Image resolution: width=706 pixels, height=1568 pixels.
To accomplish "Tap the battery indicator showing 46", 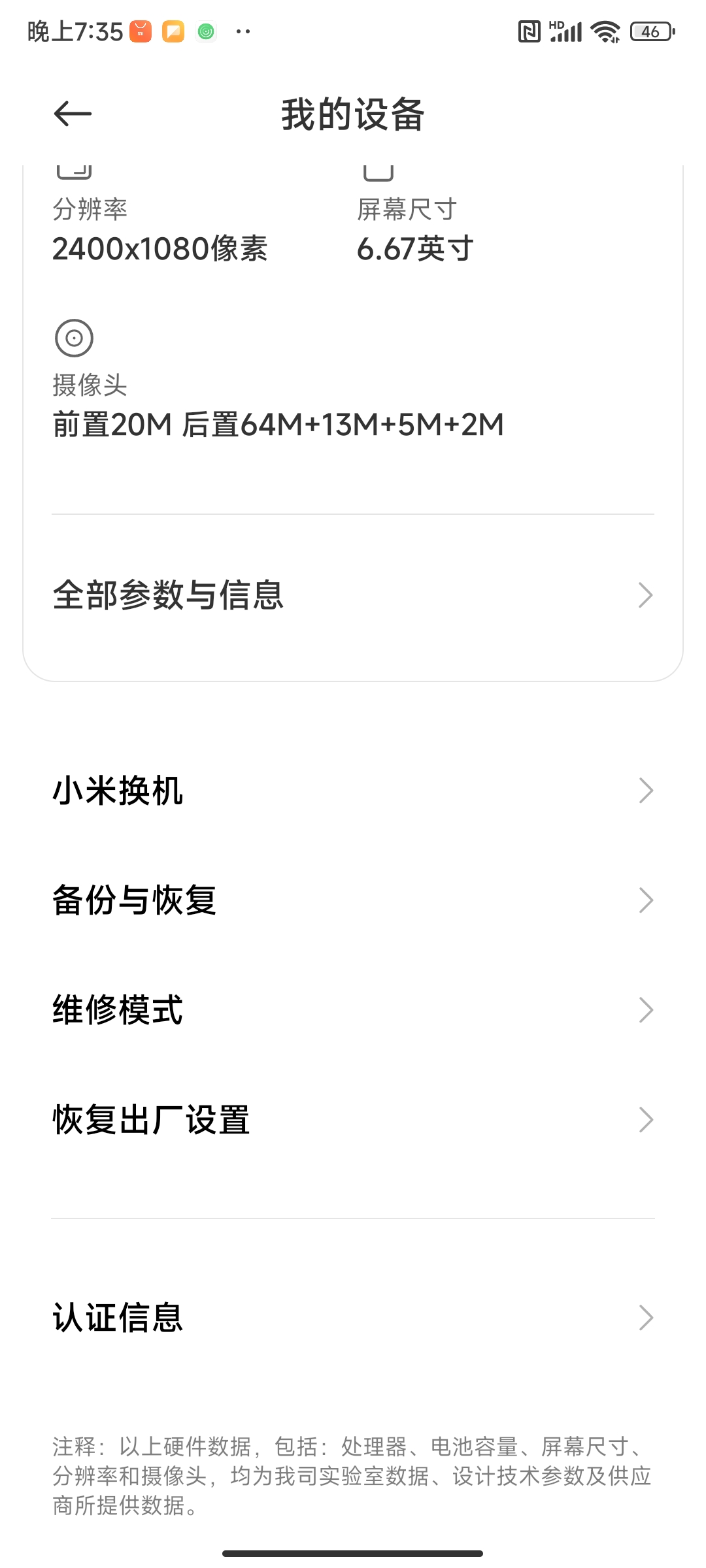I will pos(649,29).
